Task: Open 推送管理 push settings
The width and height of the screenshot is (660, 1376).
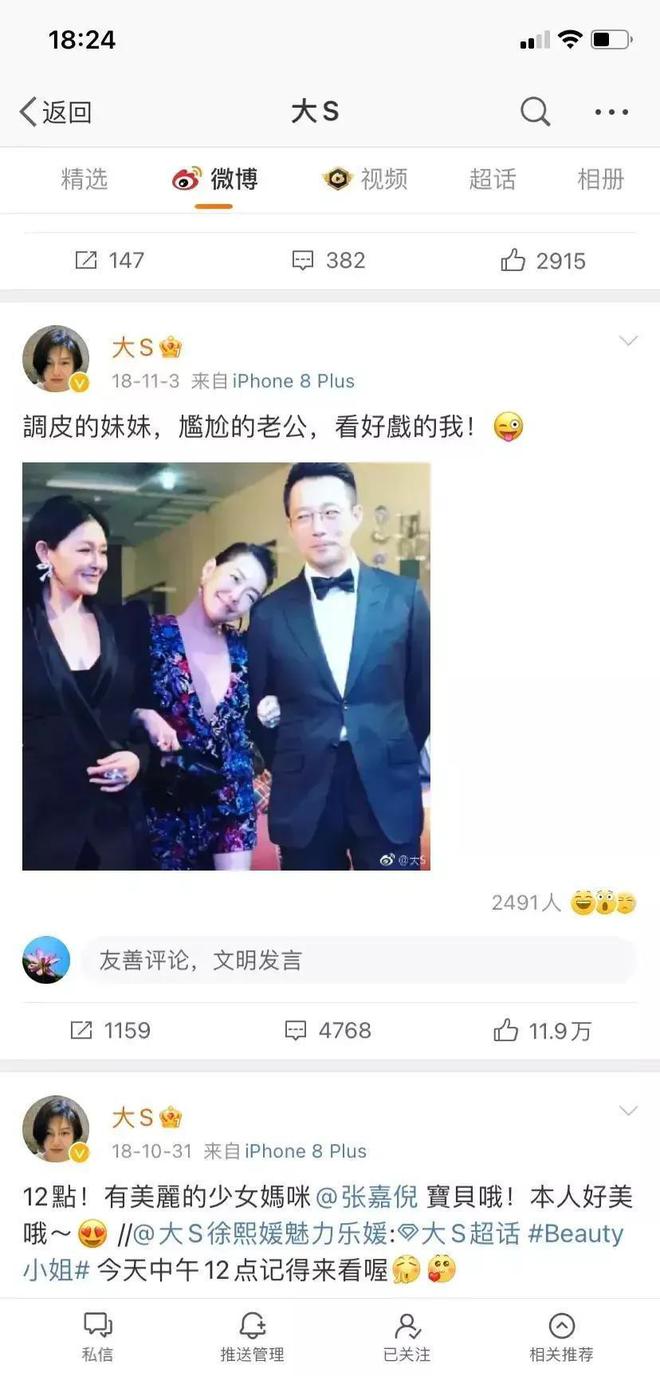Action: coord(252,1337)
